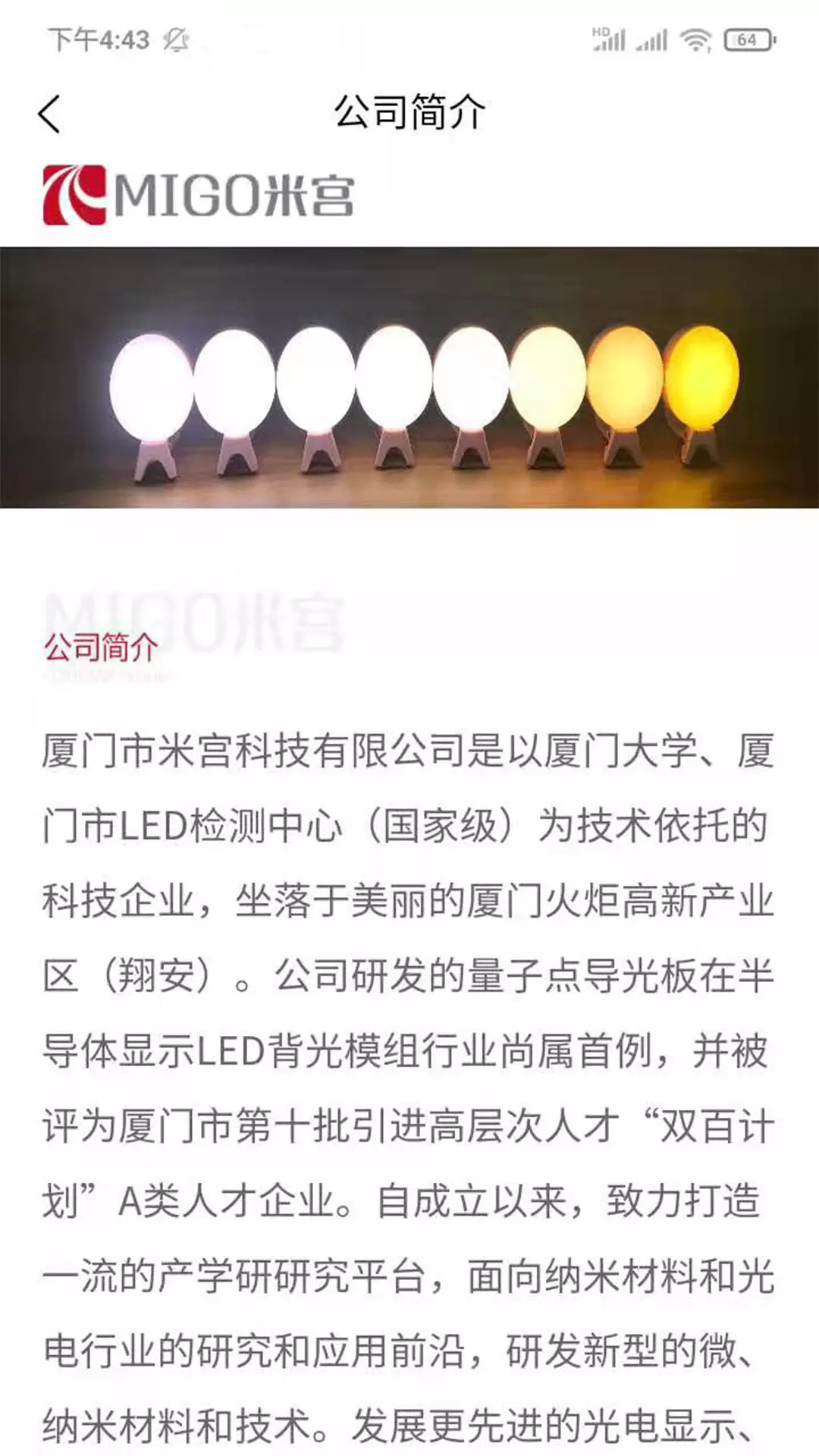Screen dimensions: 819x1456
Task: Go back from the 公司简介 page
Action: click(49, 115)
